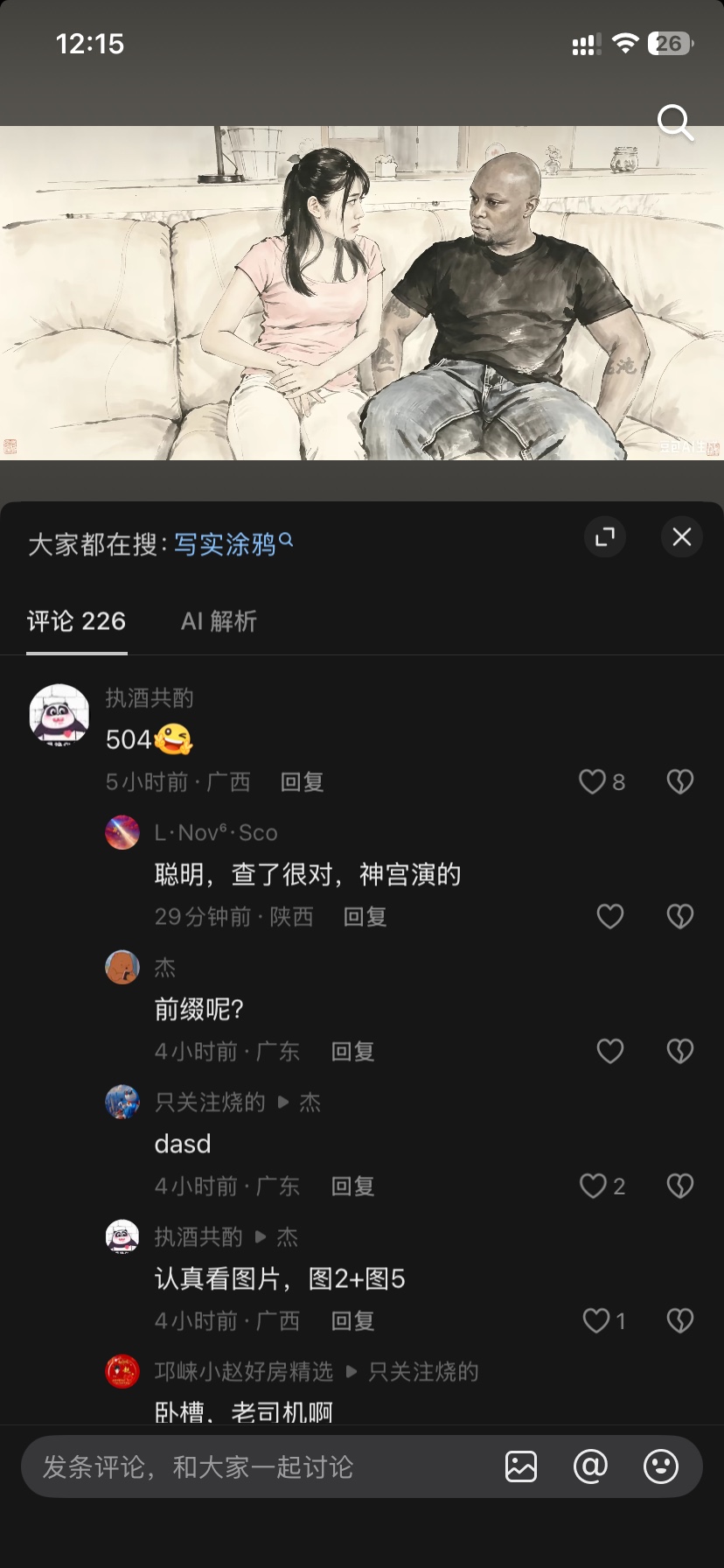The width and height of the screenshot is (724, 1568).
Task: Like the 504 comment by 执酒共酌
Action: click(x=602, y=781)
